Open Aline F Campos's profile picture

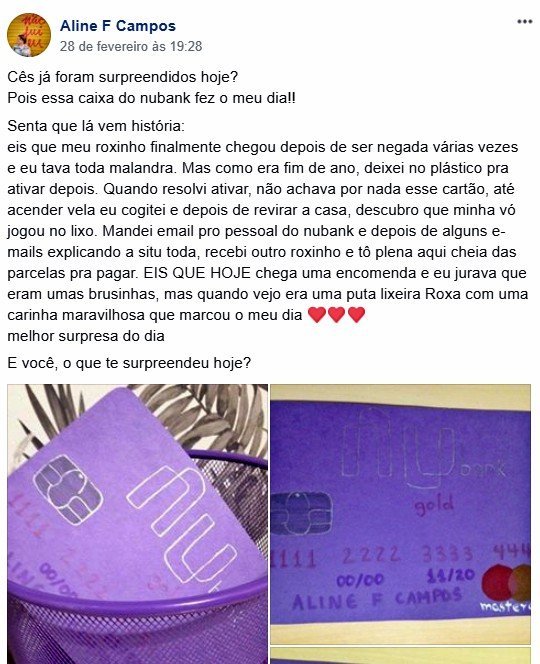pyautogui.click(x=29, y=35)
